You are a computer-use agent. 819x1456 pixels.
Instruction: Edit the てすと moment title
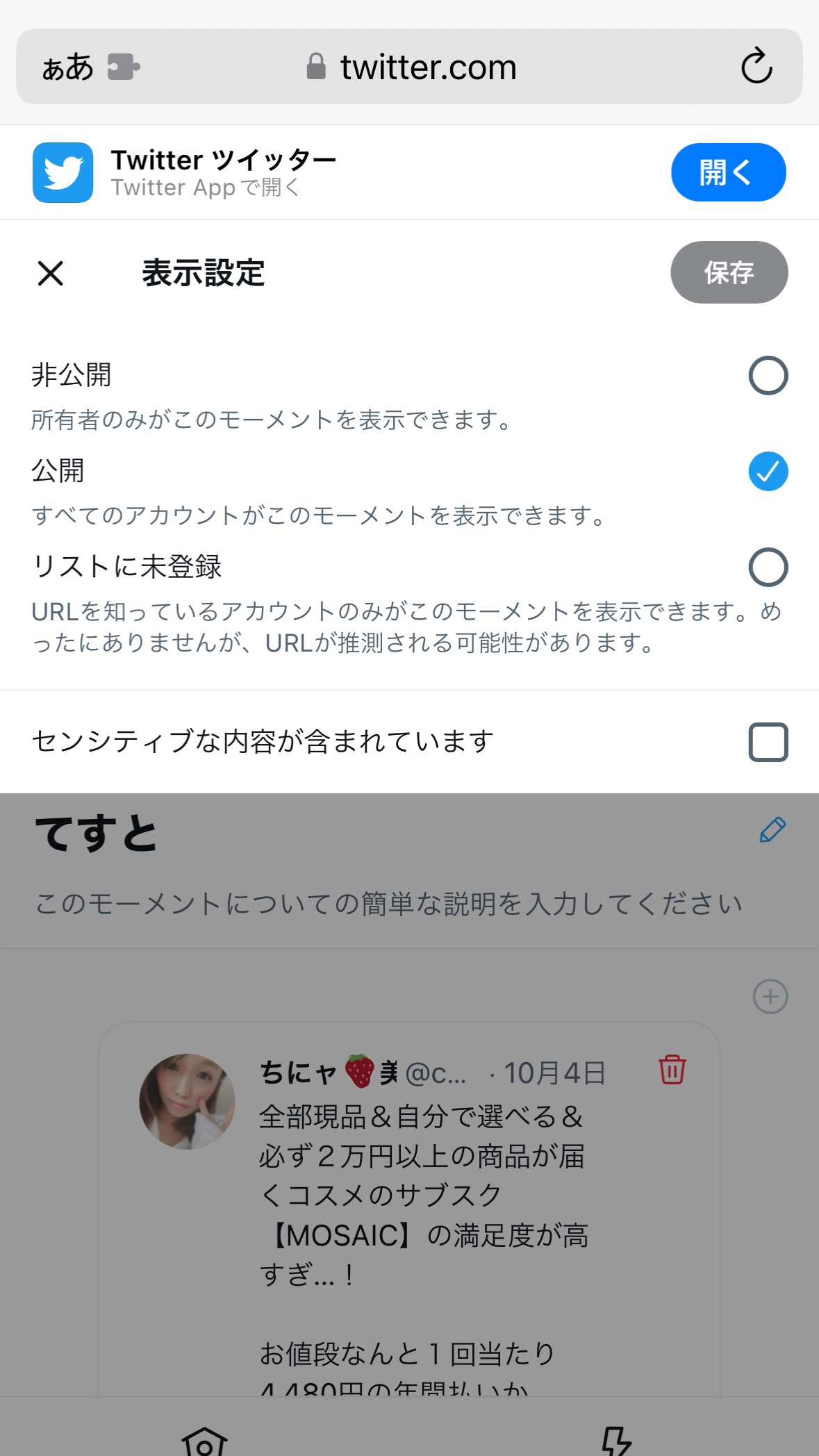click(772, 830)
